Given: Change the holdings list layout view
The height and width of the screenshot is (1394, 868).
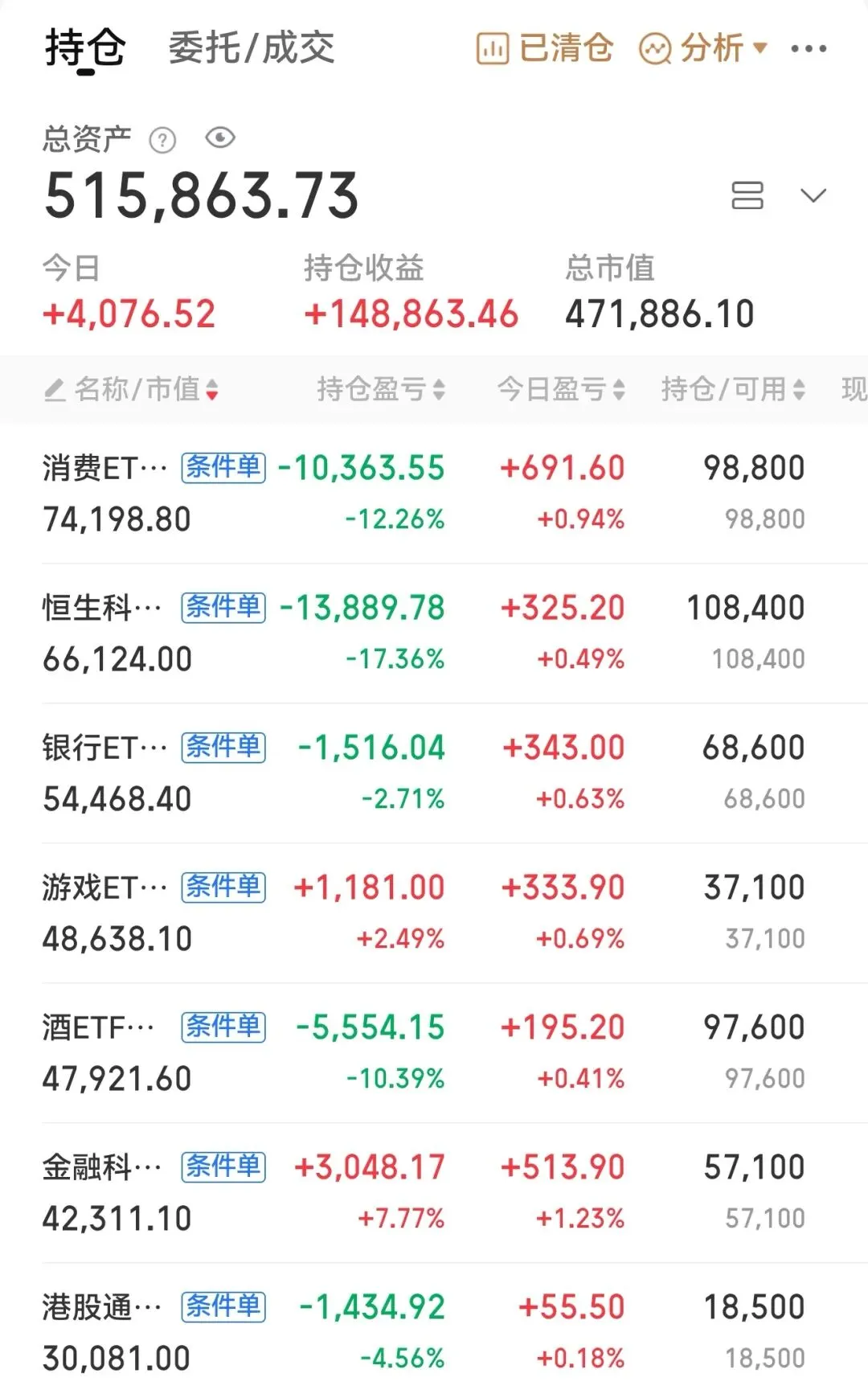Looking at the screenshot, I should coord(747,195).
